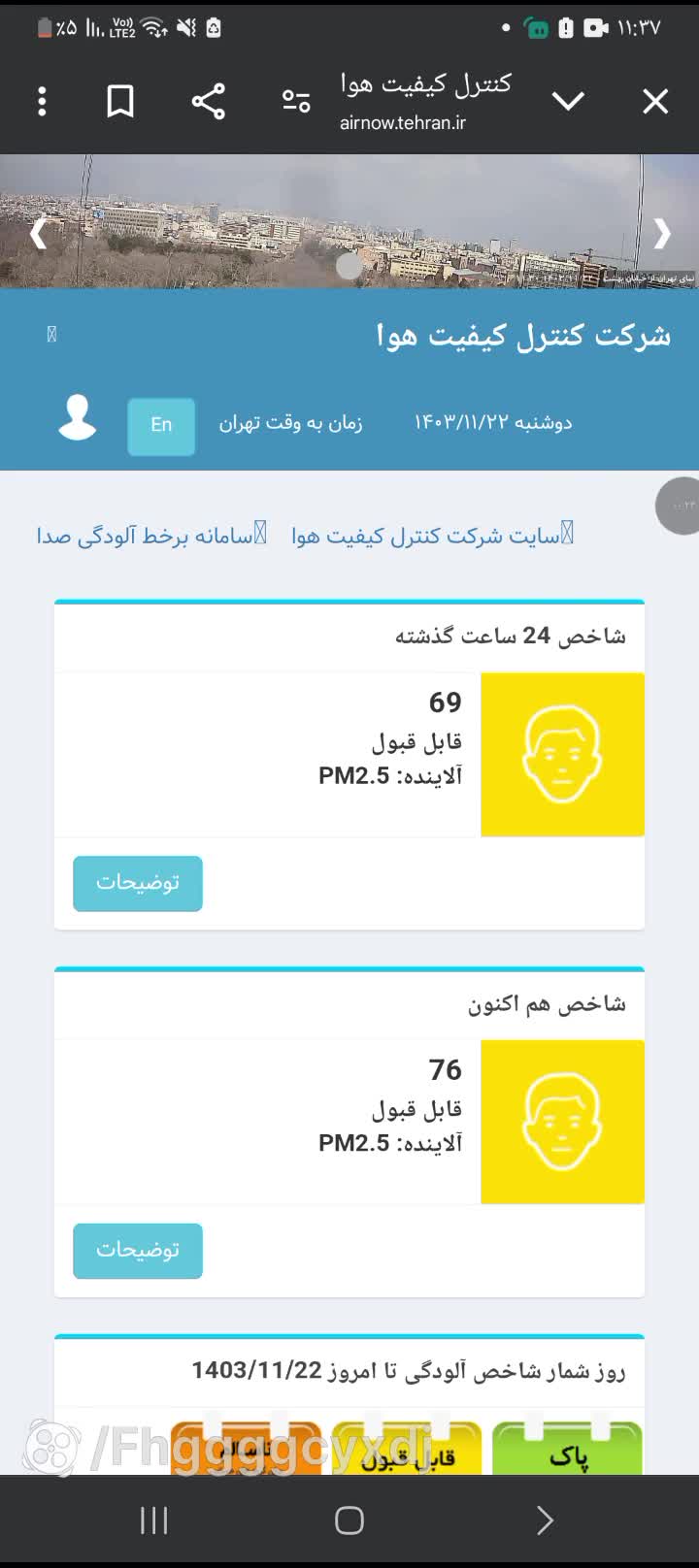Go back with the system back button

(545, 1520)
